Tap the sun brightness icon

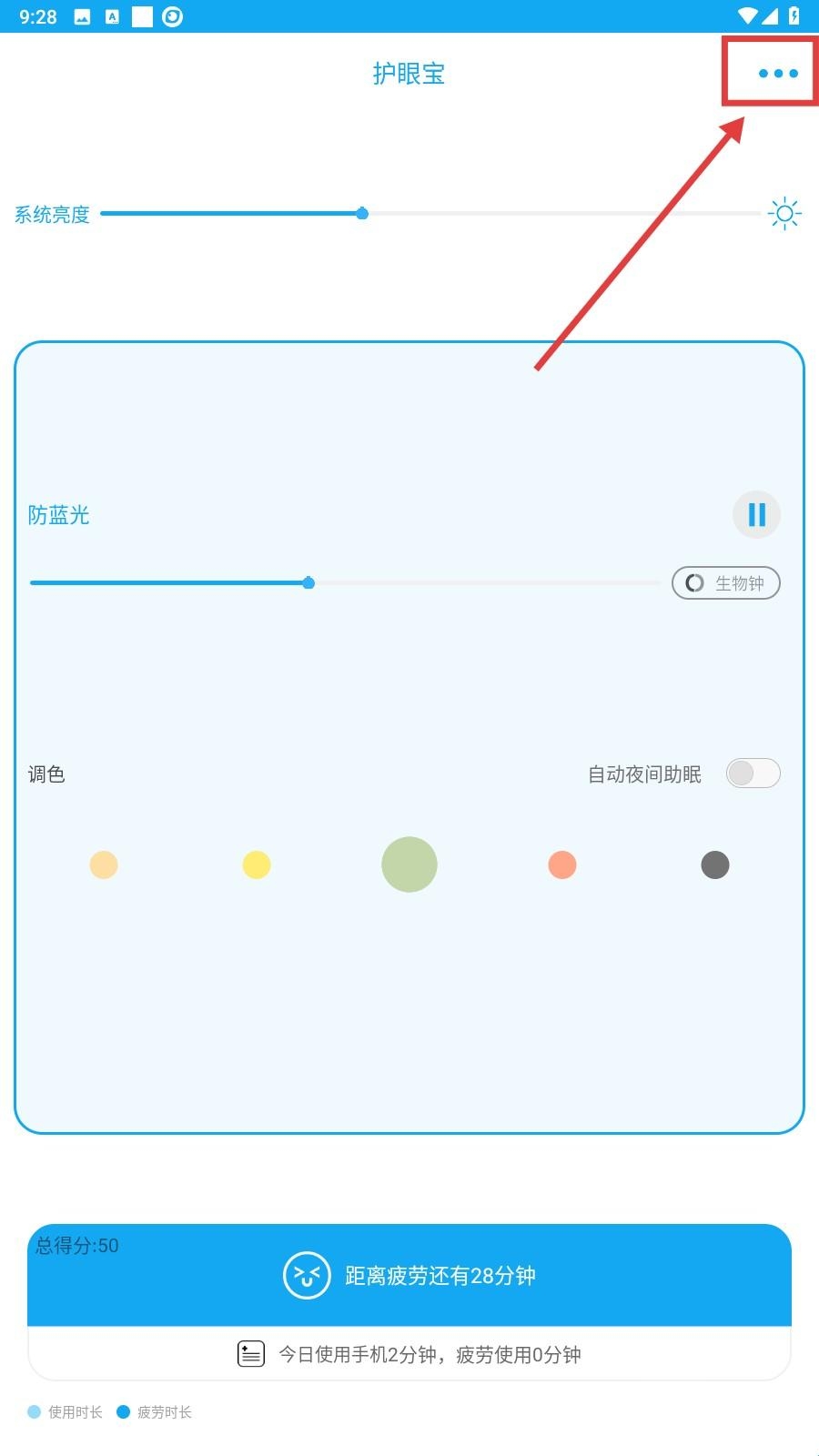pos(784,214)
